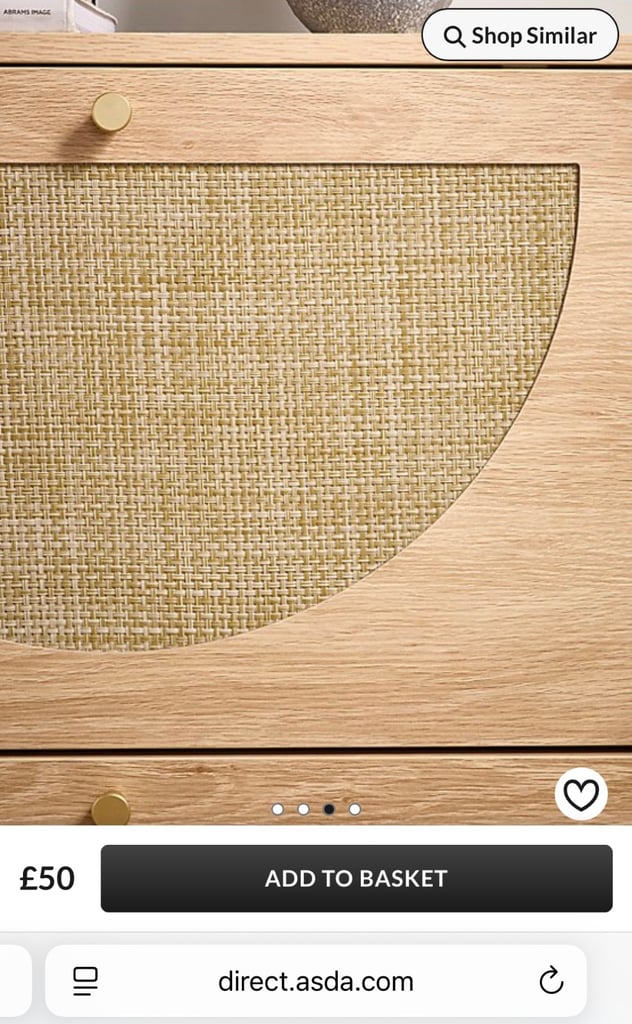Add the item to favourites with heart
The image size is (632, 1024).
tap(581, 794)
